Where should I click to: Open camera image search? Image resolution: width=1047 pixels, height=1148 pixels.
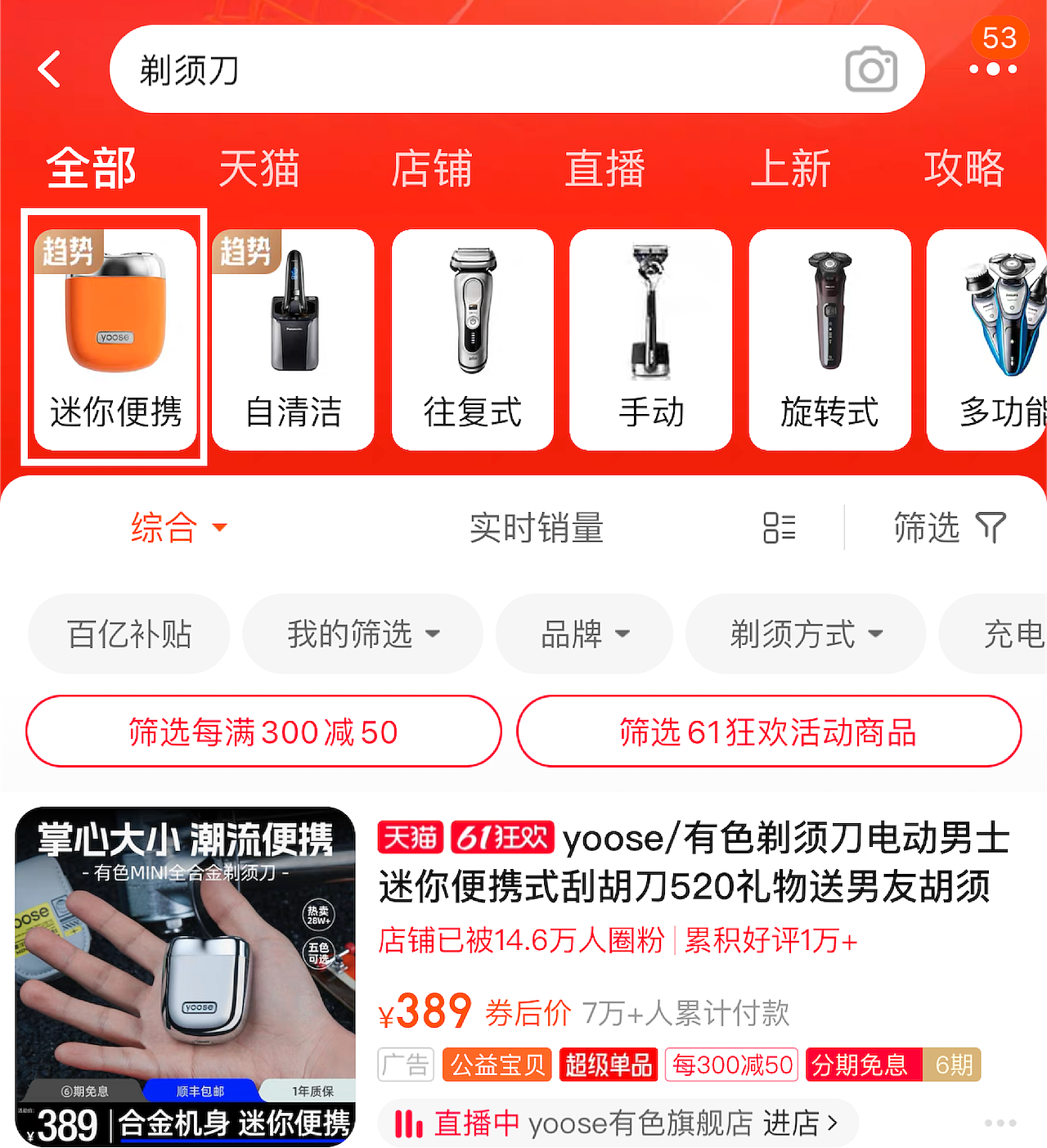point(870,70)
